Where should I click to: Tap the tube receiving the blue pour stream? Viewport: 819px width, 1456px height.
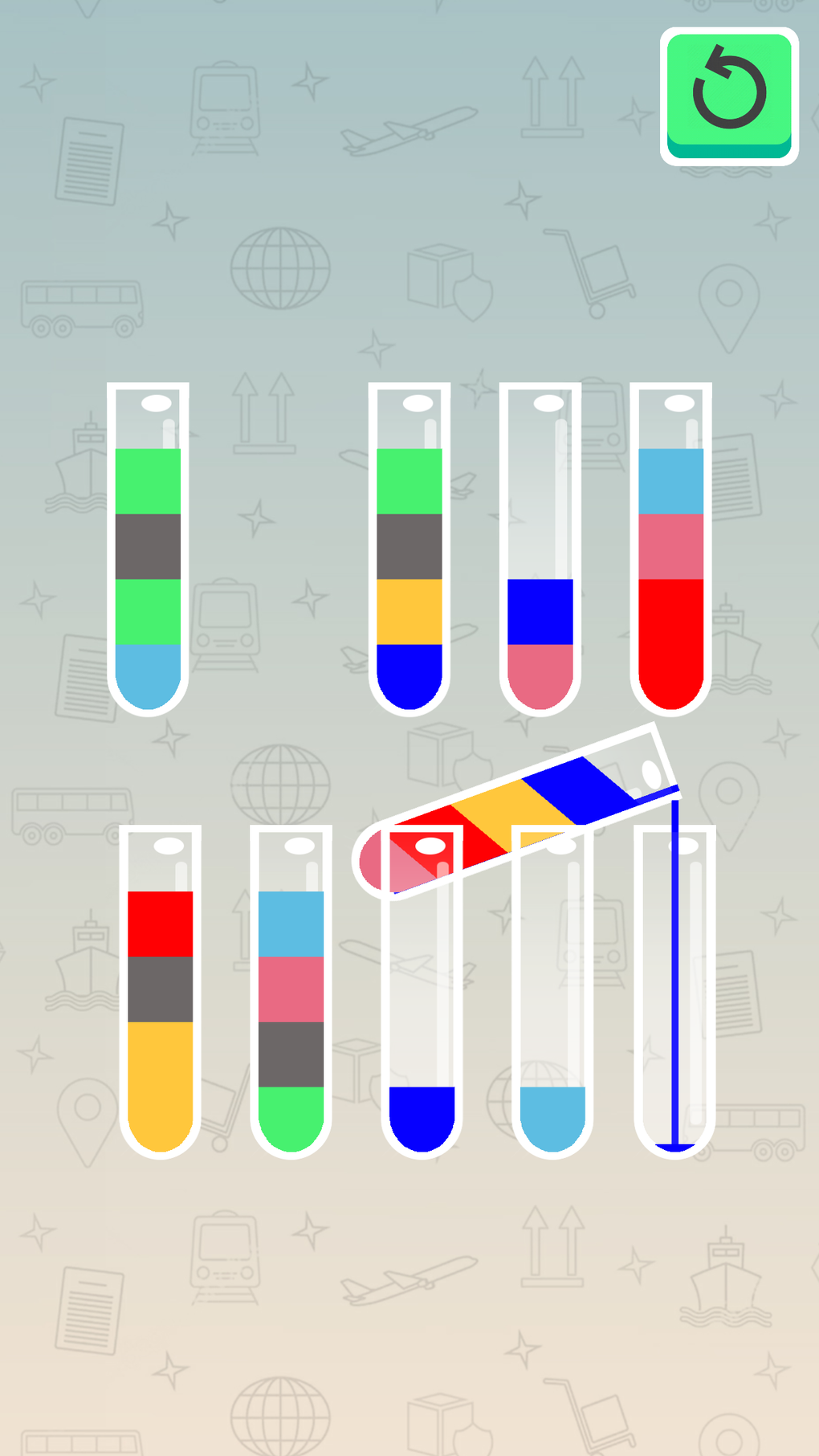pos(674,992)
